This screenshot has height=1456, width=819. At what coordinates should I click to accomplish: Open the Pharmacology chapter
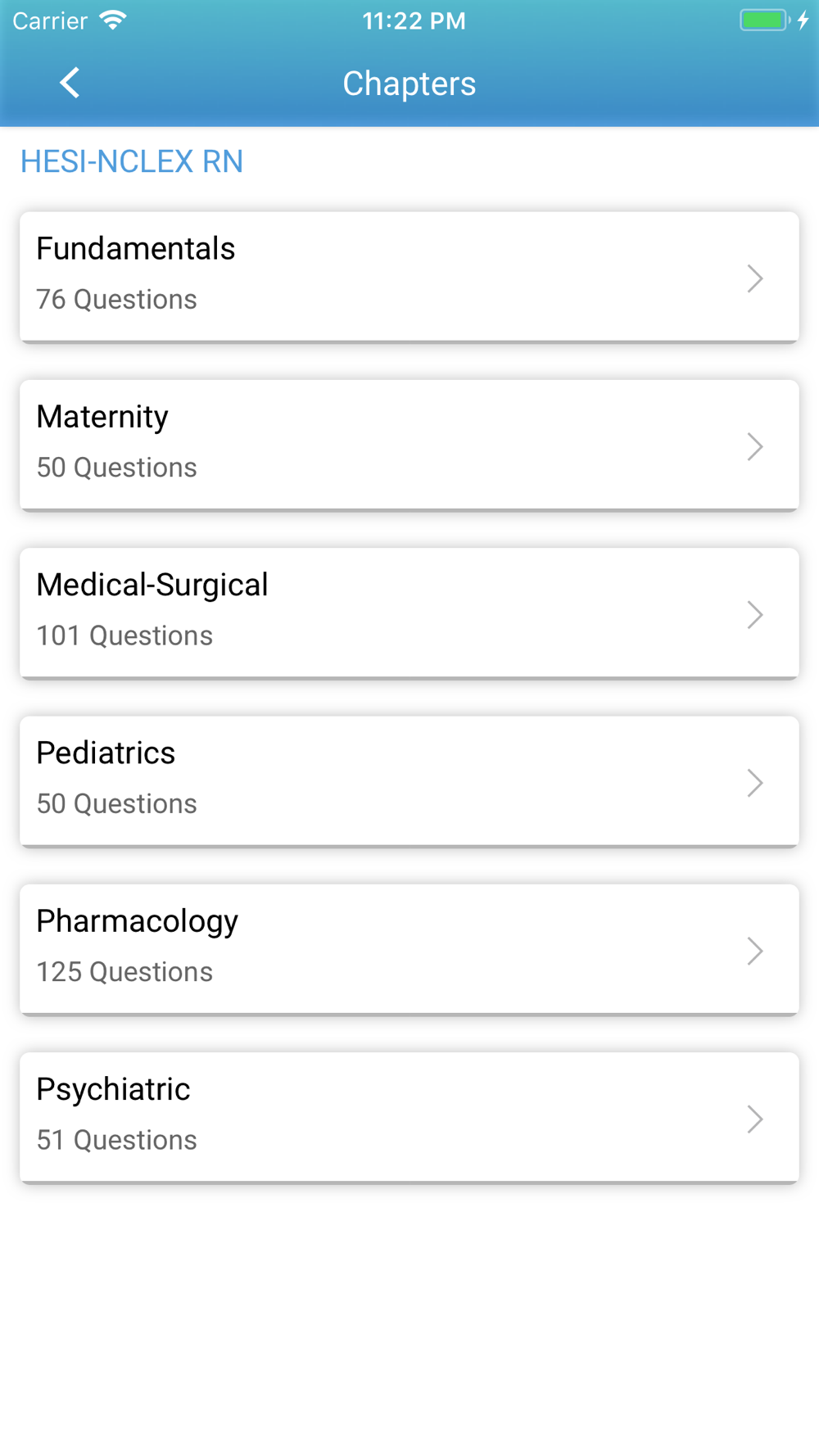point(409,949)
